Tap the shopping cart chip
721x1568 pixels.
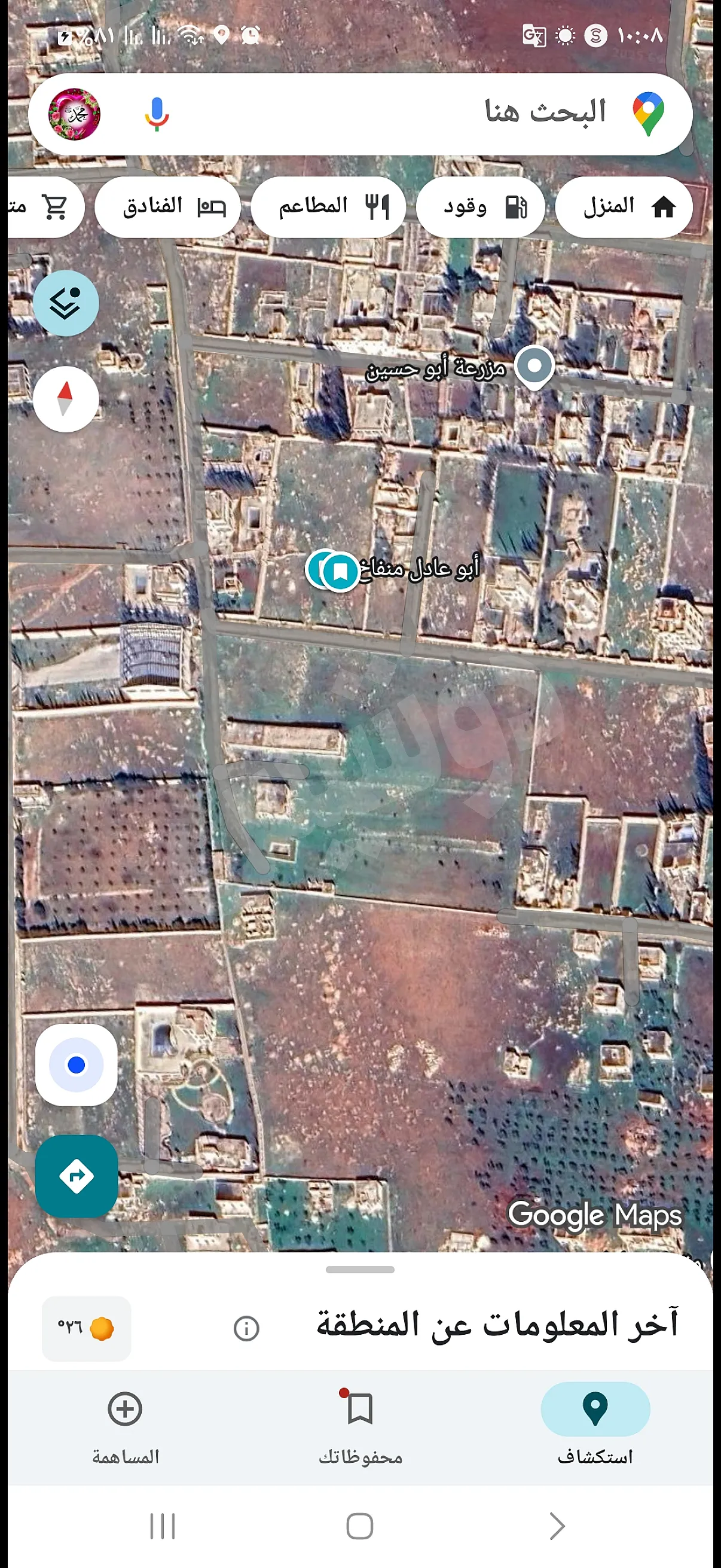point(45,207)
